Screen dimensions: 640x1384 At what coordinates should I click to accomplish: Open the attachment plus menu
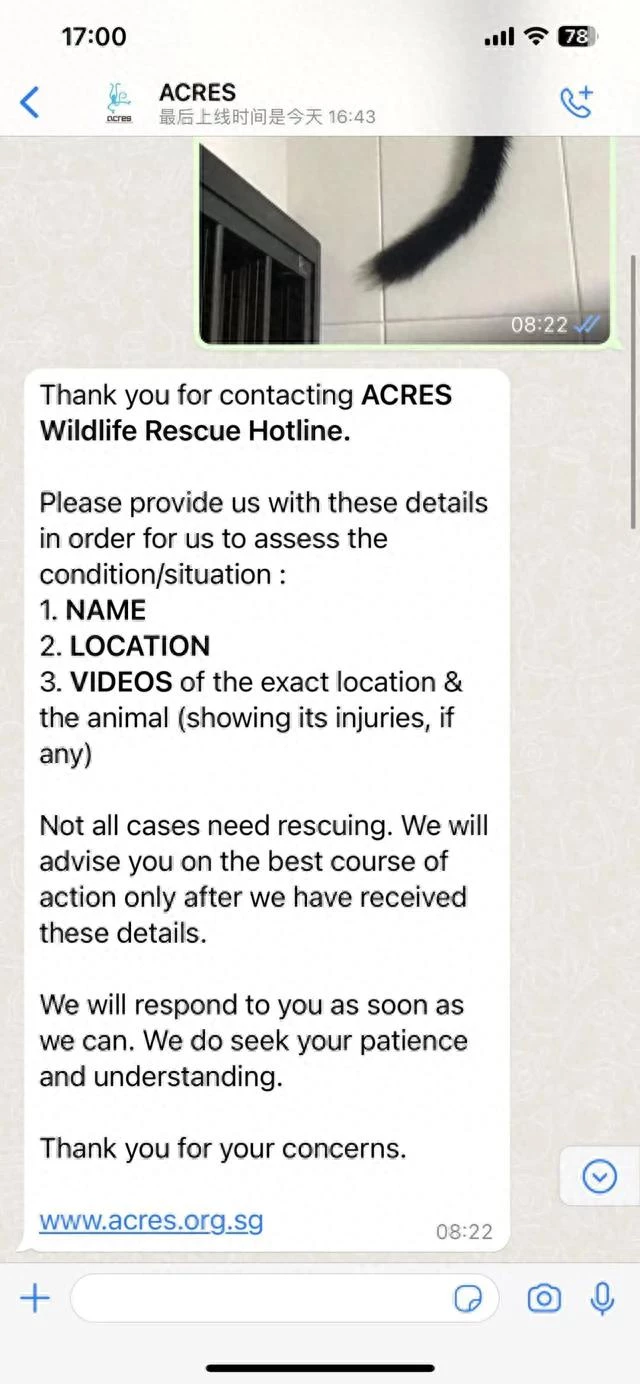click(x=34, y=1299)
